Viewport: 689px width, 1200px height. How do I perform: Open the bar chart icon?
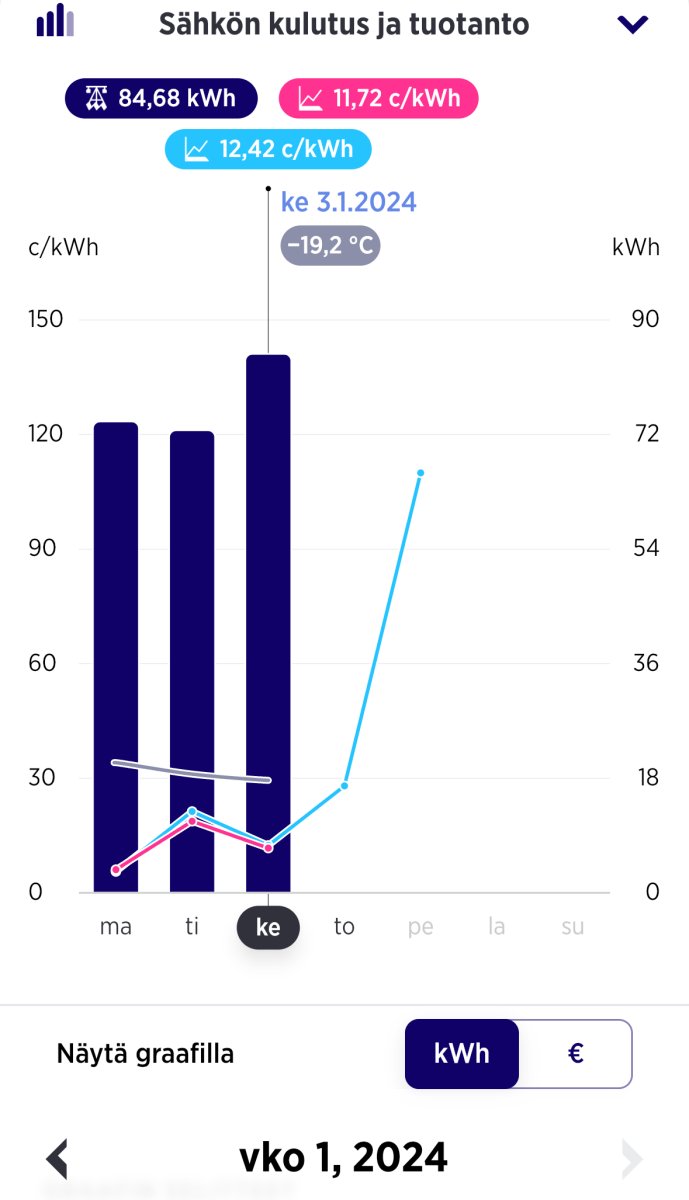[x=55, y=21]
